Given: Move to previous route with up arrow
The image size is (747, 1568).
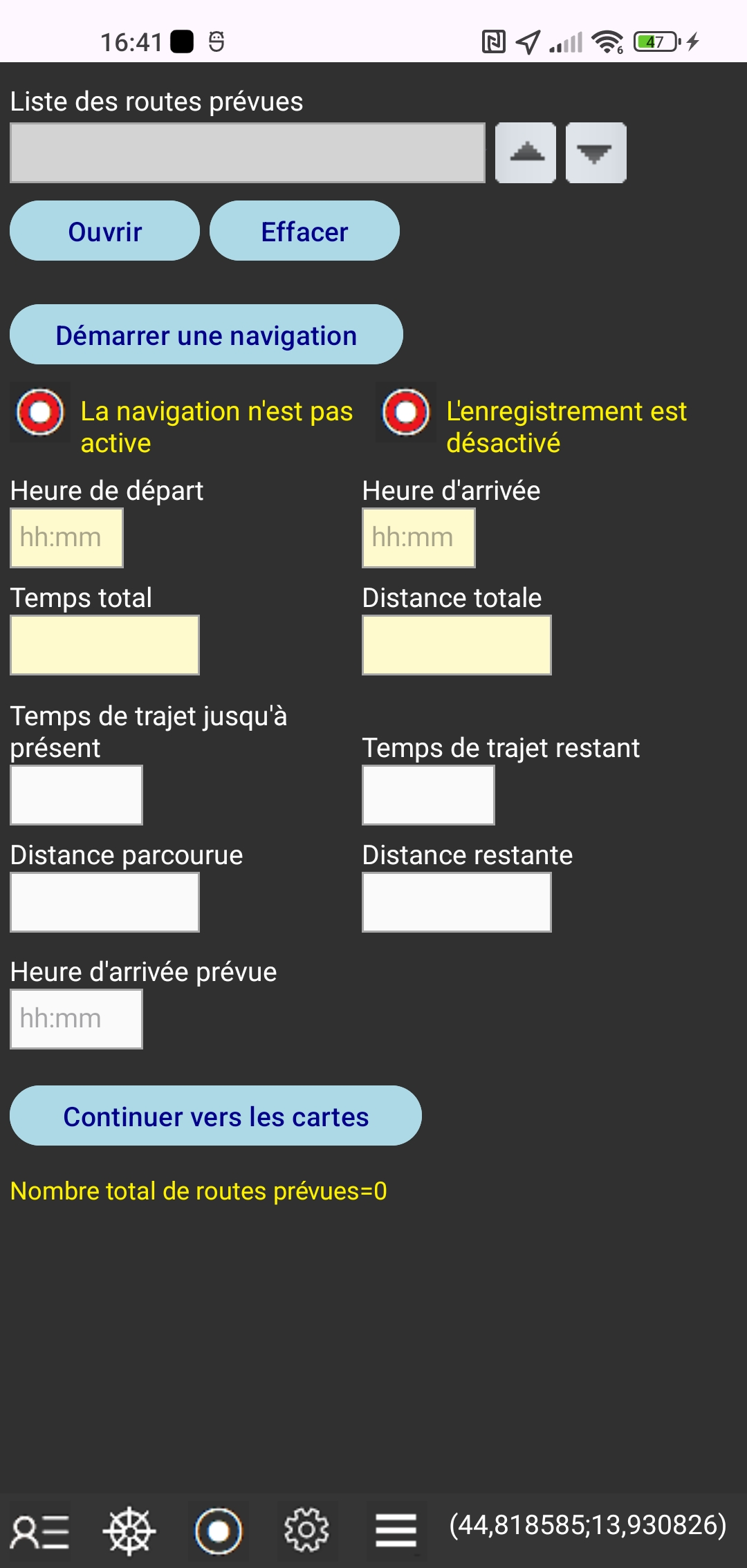Looking at the screenshot, I should point(526,153).
